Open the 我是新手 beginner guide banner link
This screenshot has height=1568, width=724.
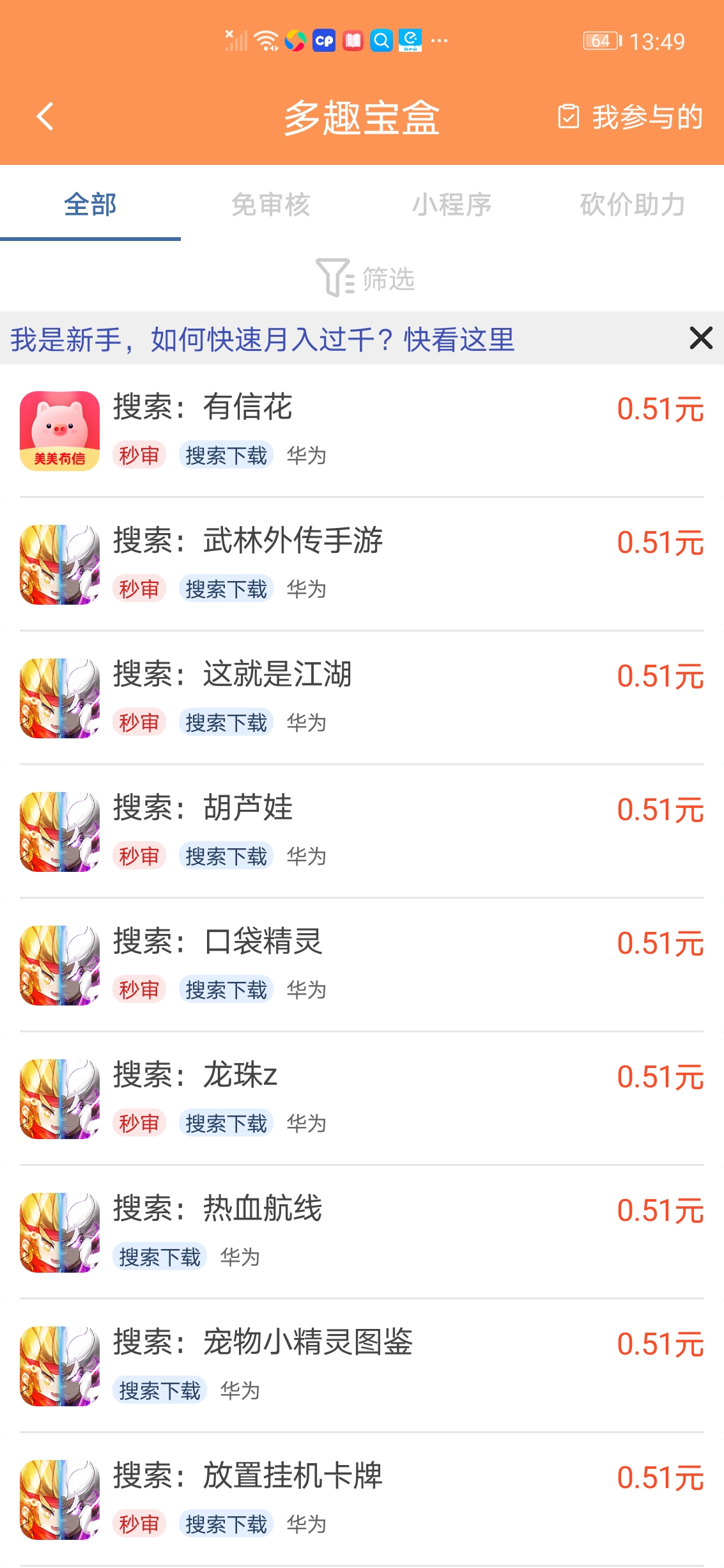point(262,341)
